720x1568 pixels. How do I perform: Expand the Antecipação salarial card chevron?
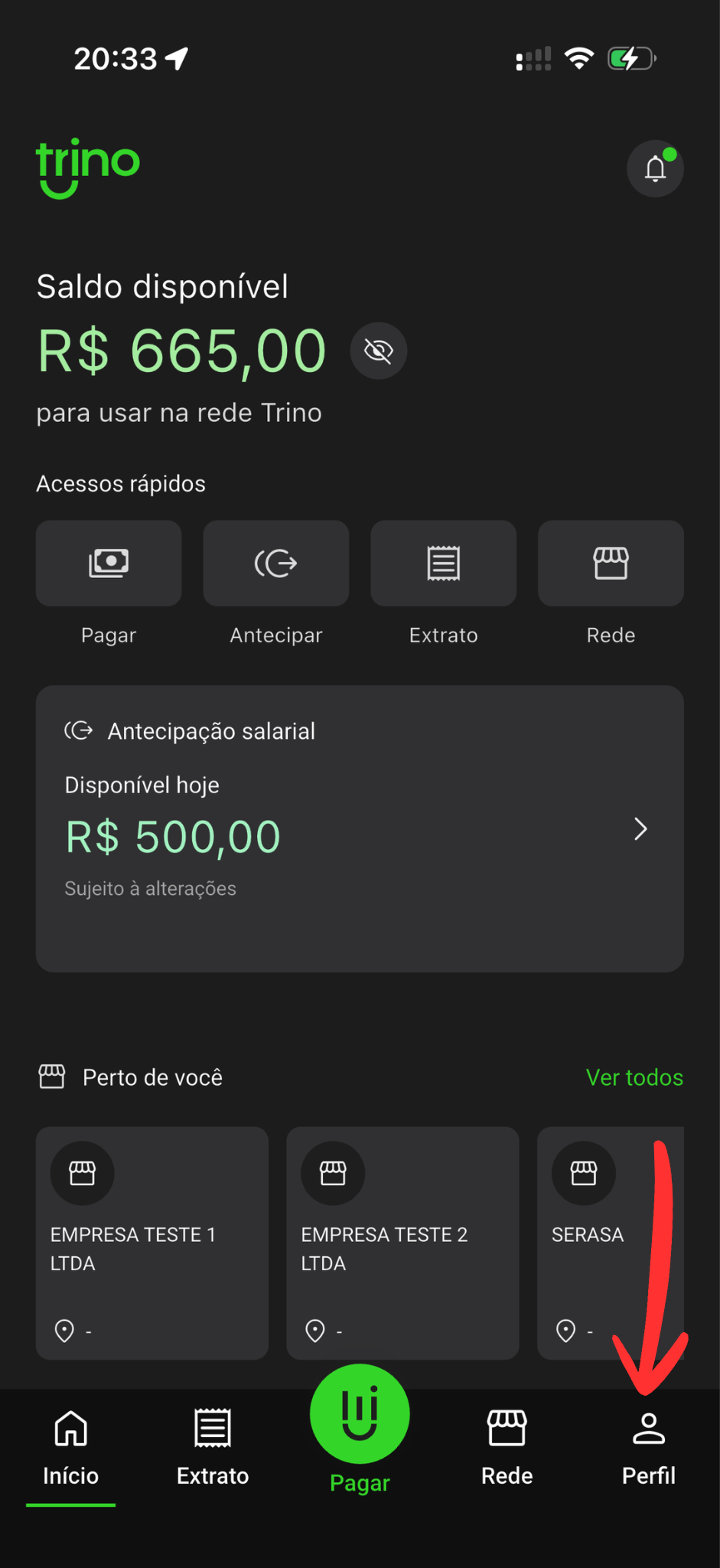click(x=640, y=829)
